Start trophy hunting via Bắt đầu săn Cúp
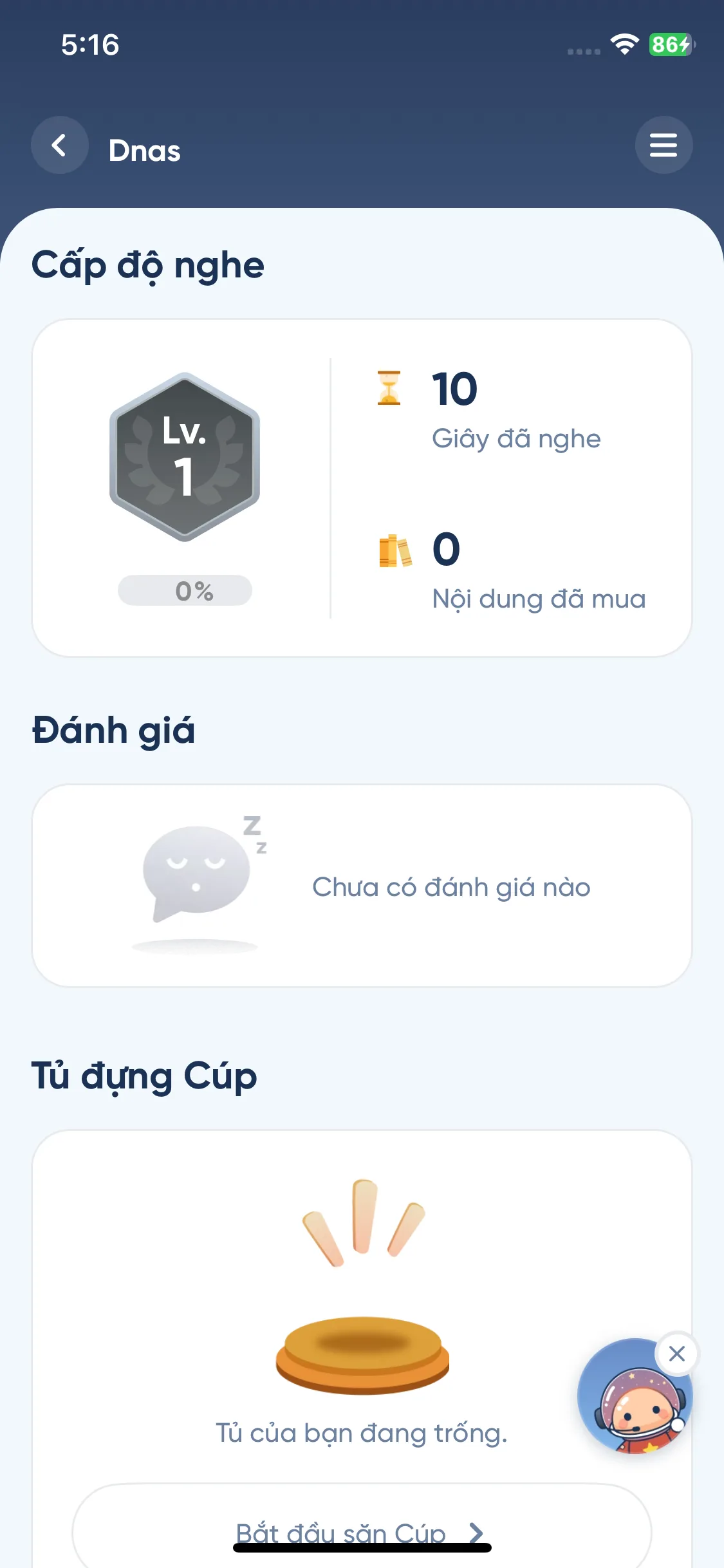Viewport: 724px width, 1568px height. pos(341,1531)
